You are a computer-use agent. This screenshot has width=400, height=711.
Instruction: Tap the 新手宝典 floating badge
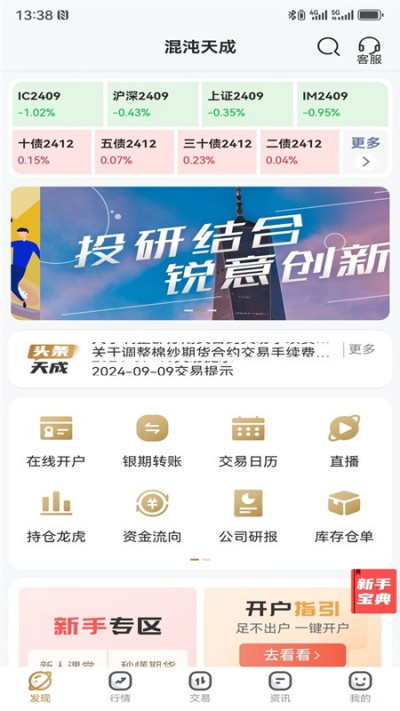tap(374, 591)
